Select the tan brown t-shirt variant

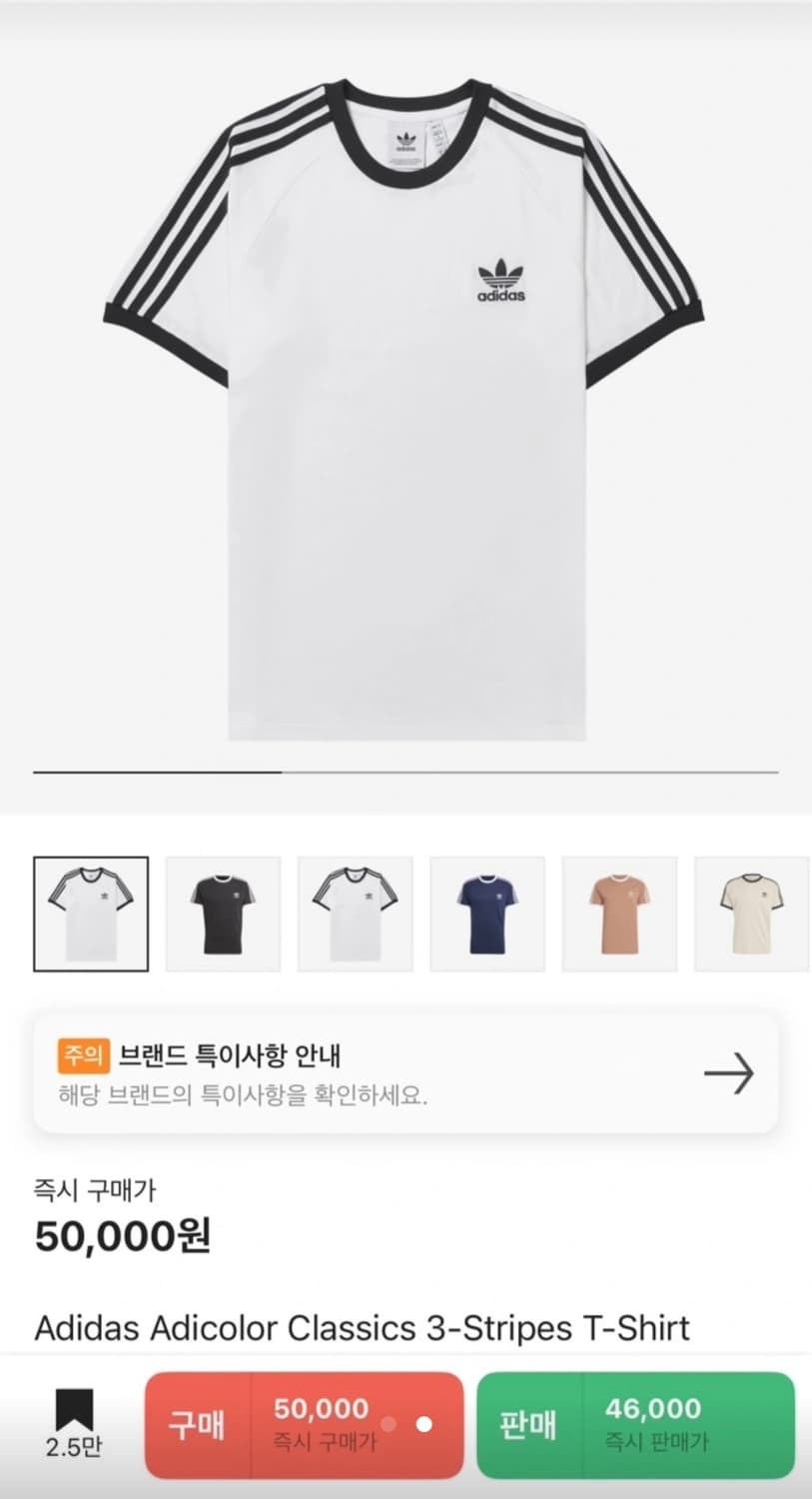(619, 912)
